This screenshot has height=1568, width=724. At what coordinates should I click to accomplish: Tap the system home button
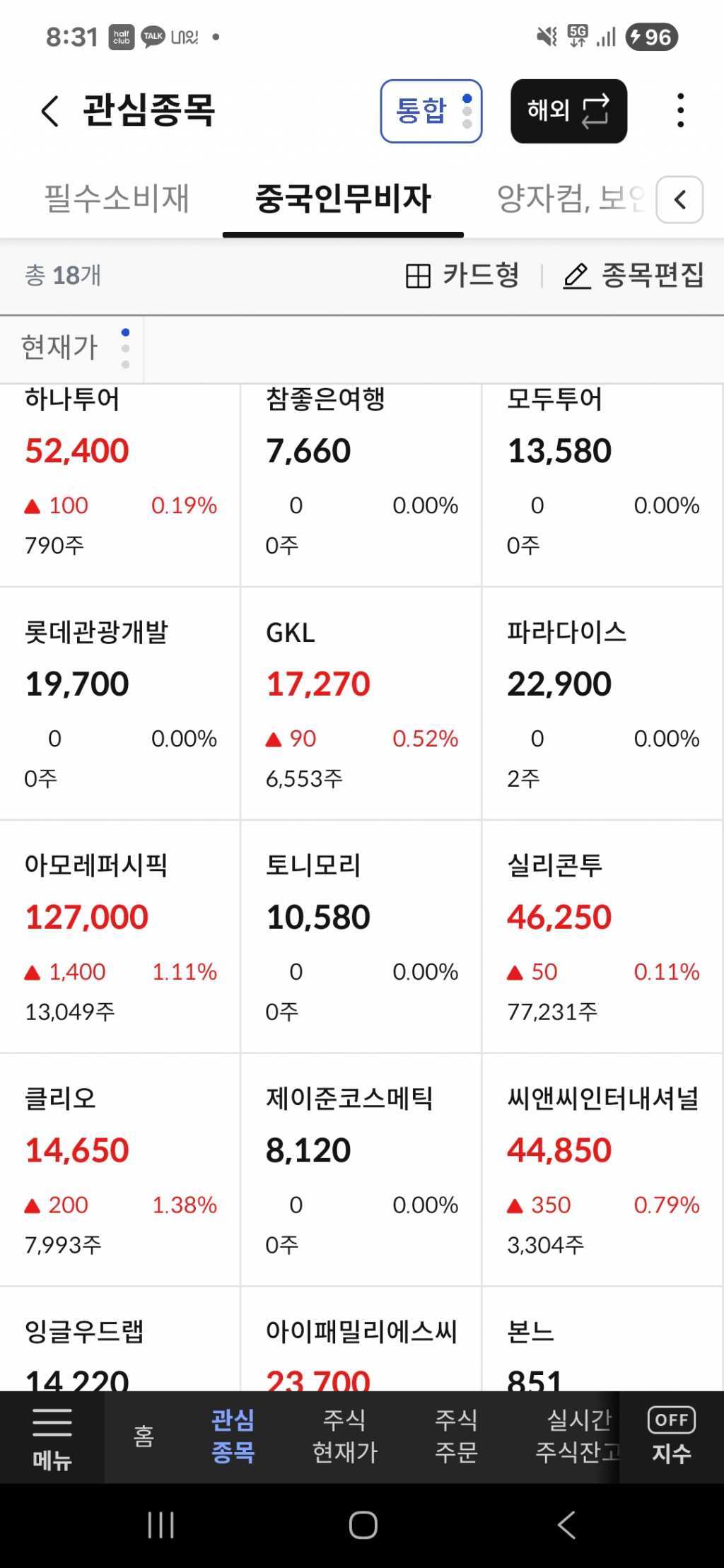tap(363, 1525)
